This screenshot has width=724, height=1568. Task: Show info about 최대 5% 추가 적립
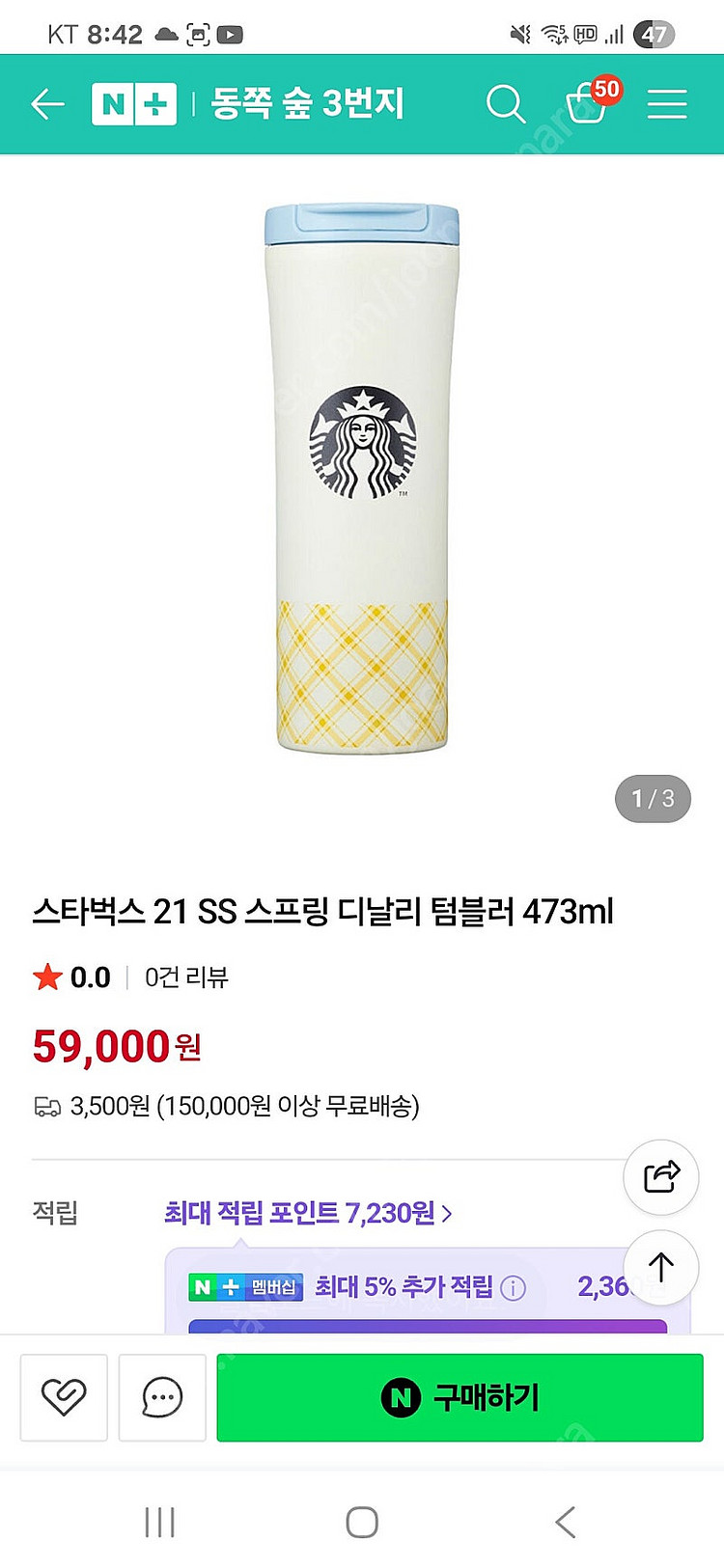(x=515, y=1288)
